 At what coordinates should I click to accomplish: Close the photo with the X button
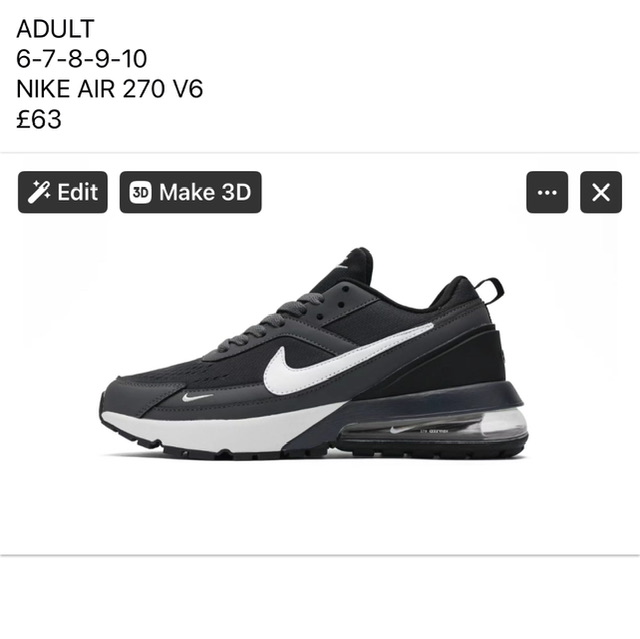point(600,193)
